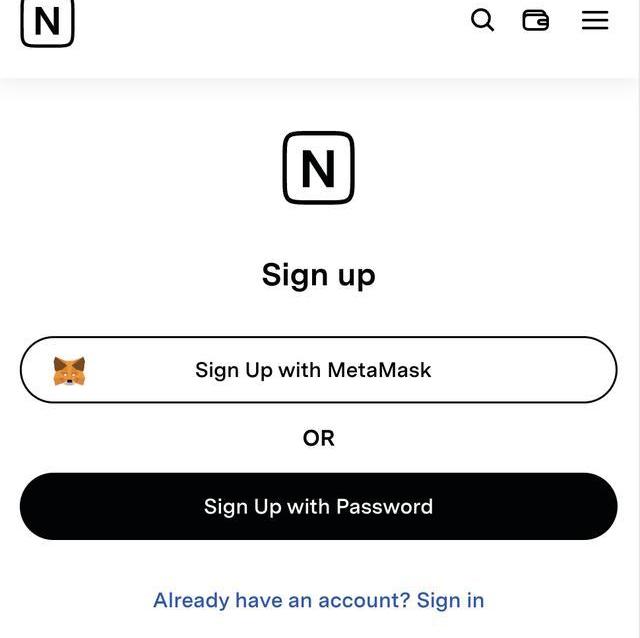Viewport: 640px width, 638px height.
Task: Sign up with MetaMask
Action: tap(318, 370)
